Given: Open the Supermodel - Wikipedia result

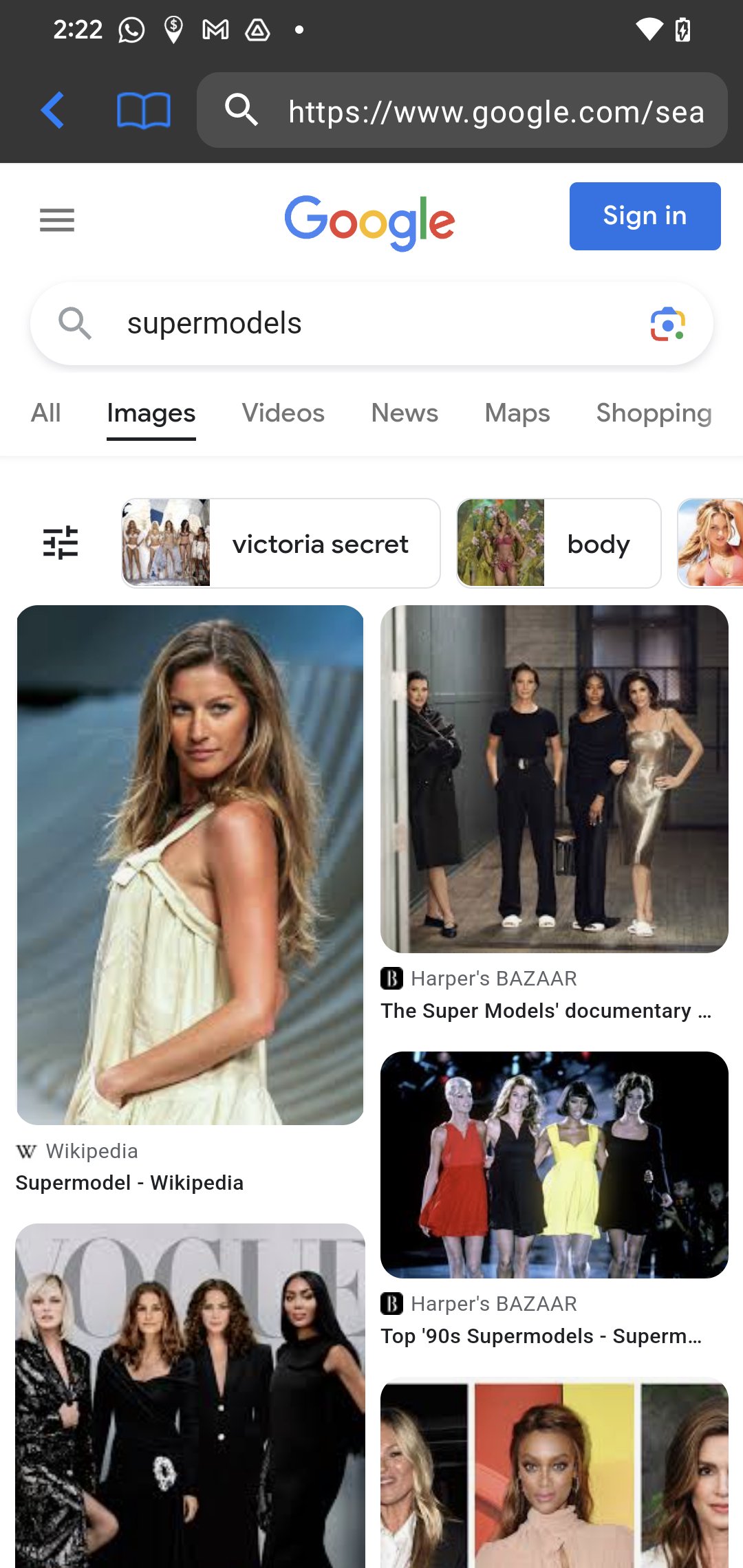Looking at the screenshot, I should click(130, 1183).
